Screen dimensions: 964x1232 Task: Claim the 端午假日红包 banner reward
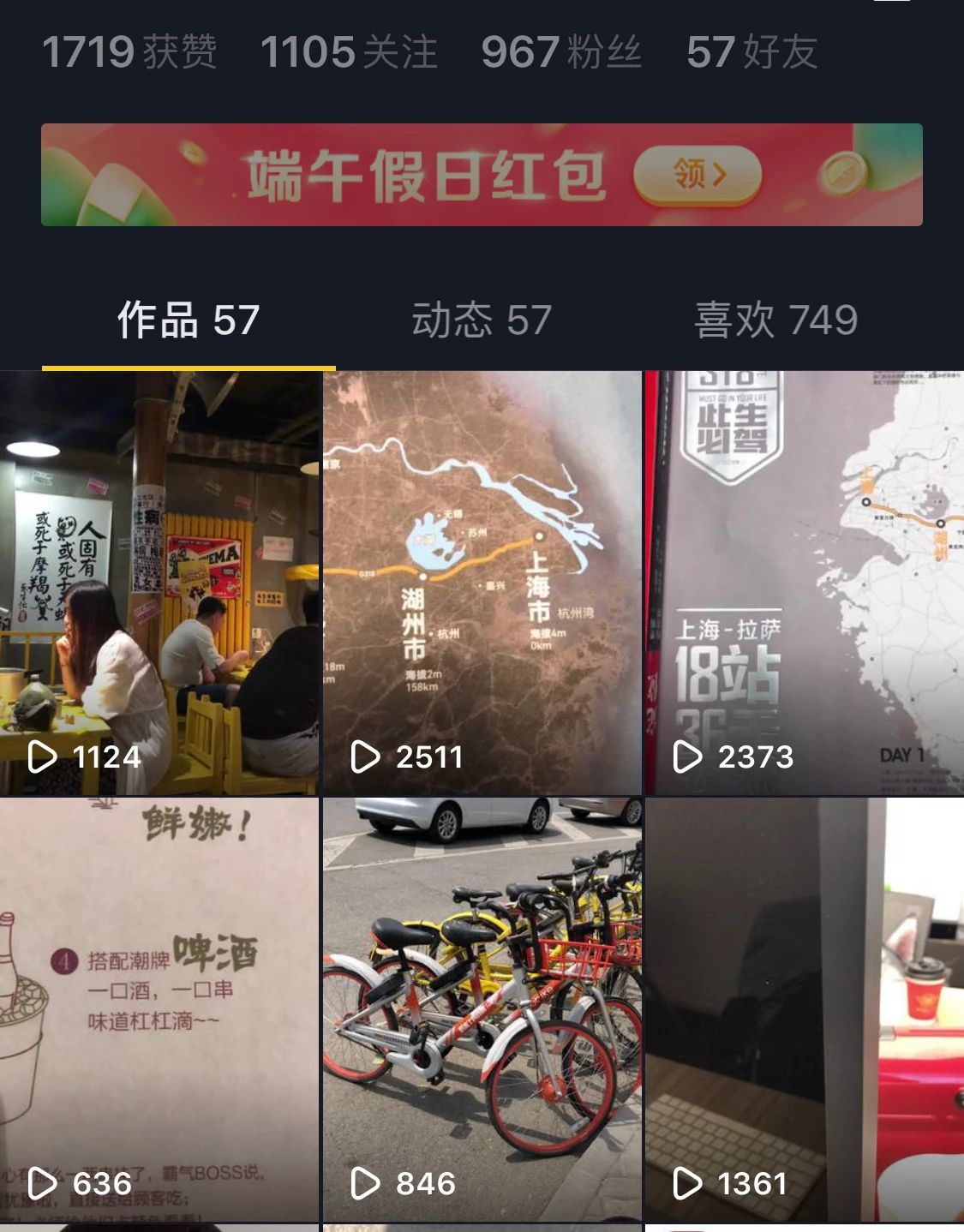point(697,175)
